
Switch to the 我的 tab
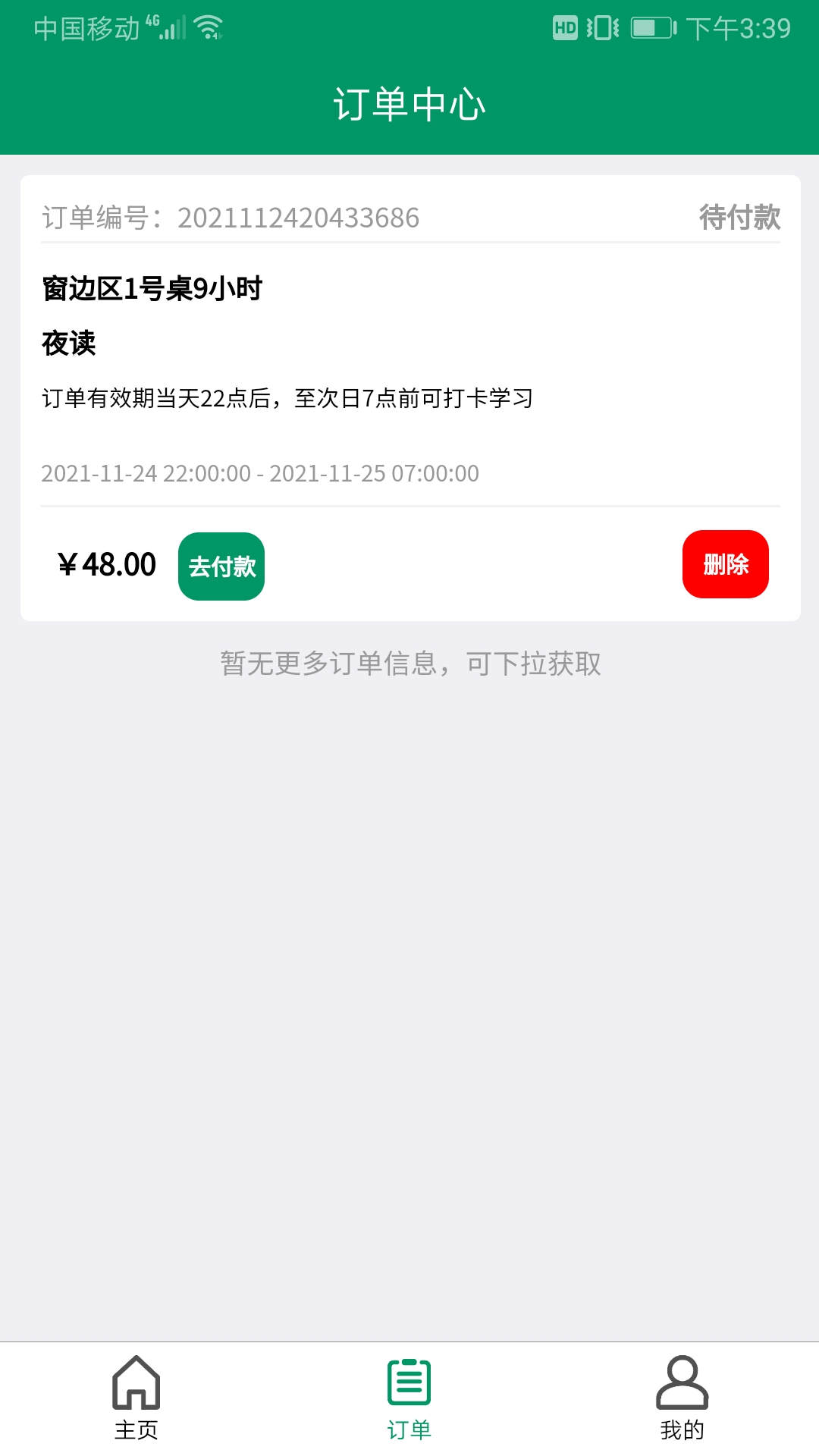point(682,1407)
